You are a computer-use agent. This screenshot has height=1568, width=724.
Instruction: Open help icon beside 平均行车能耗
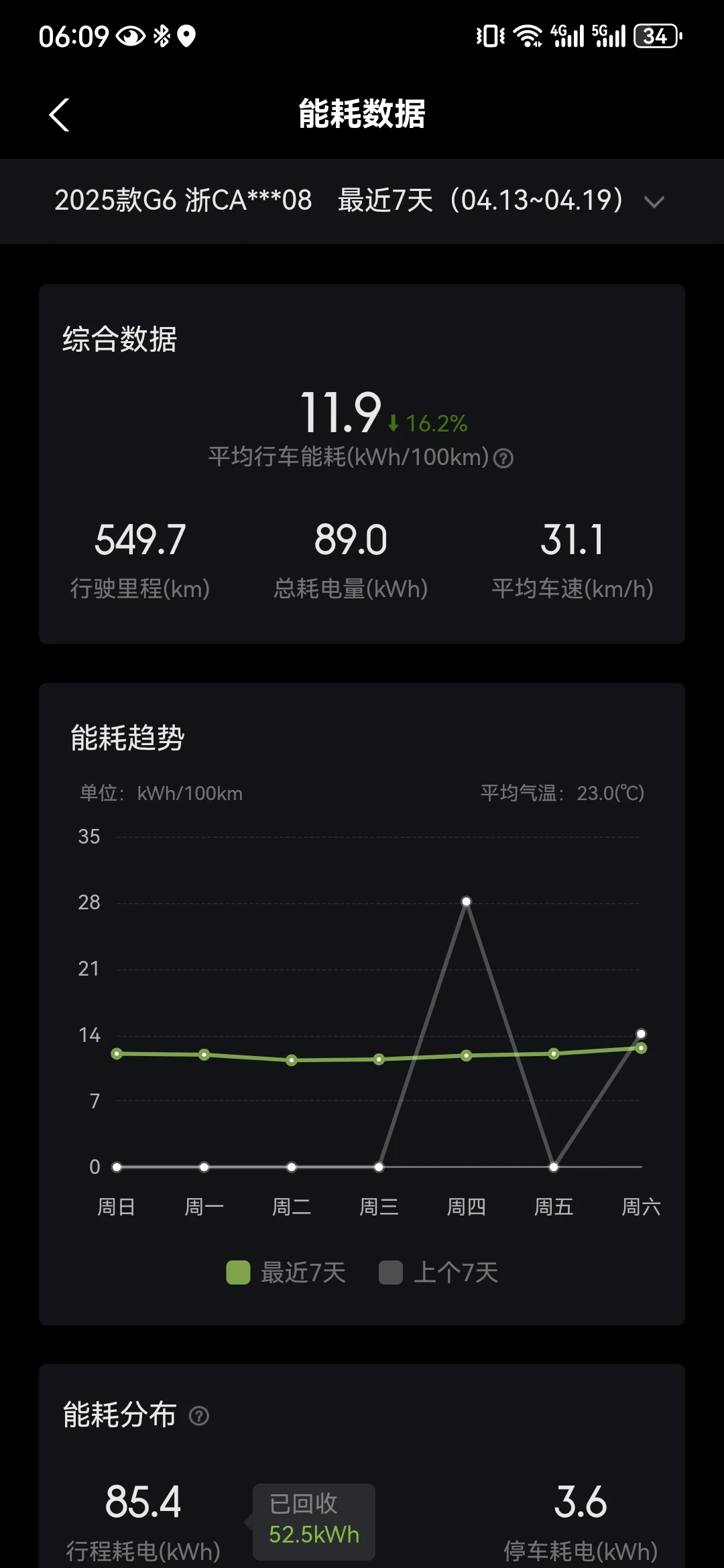503,458
